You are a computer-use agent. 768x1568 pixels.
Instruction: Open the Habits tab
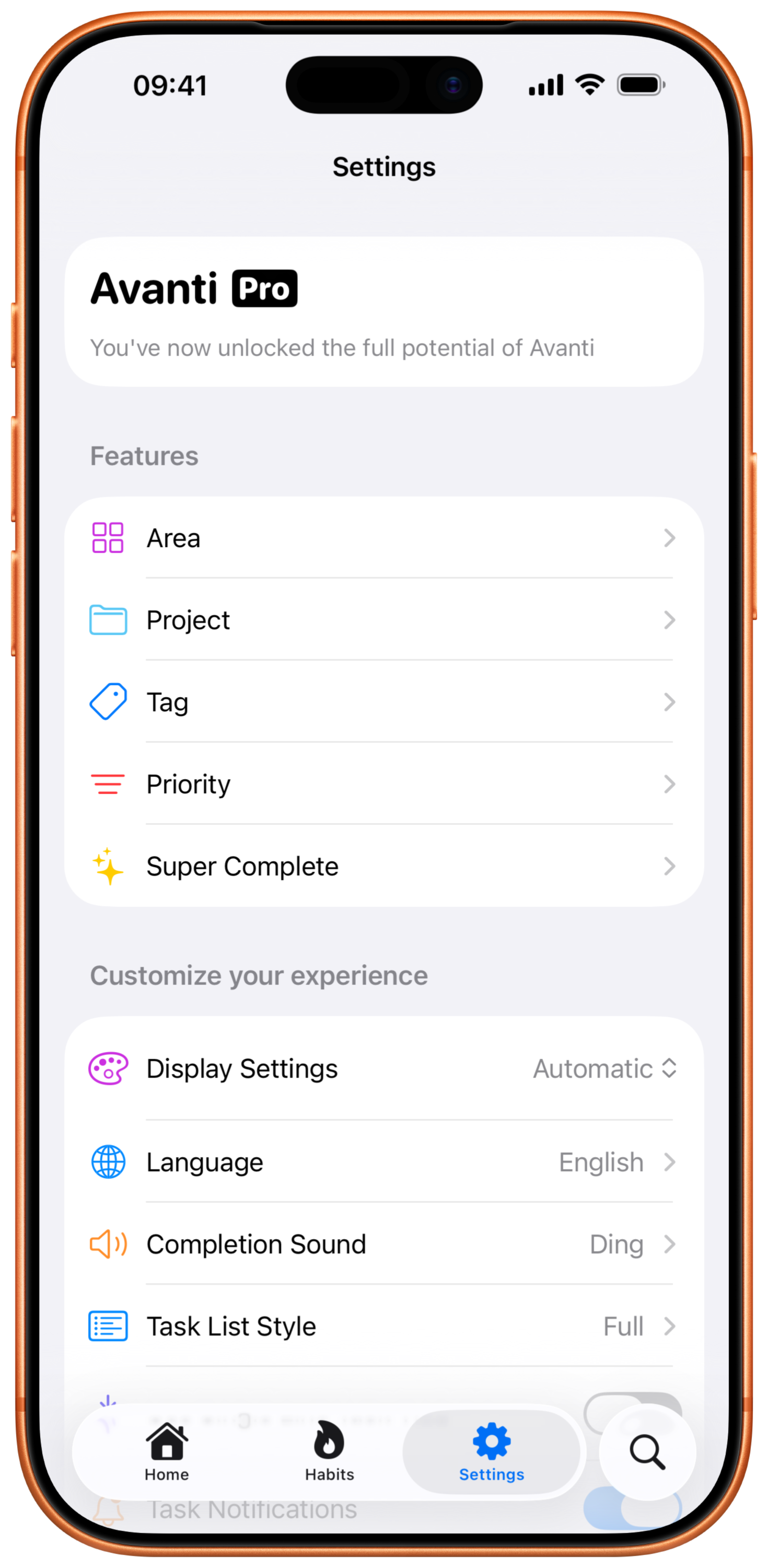pos(329,1454)
